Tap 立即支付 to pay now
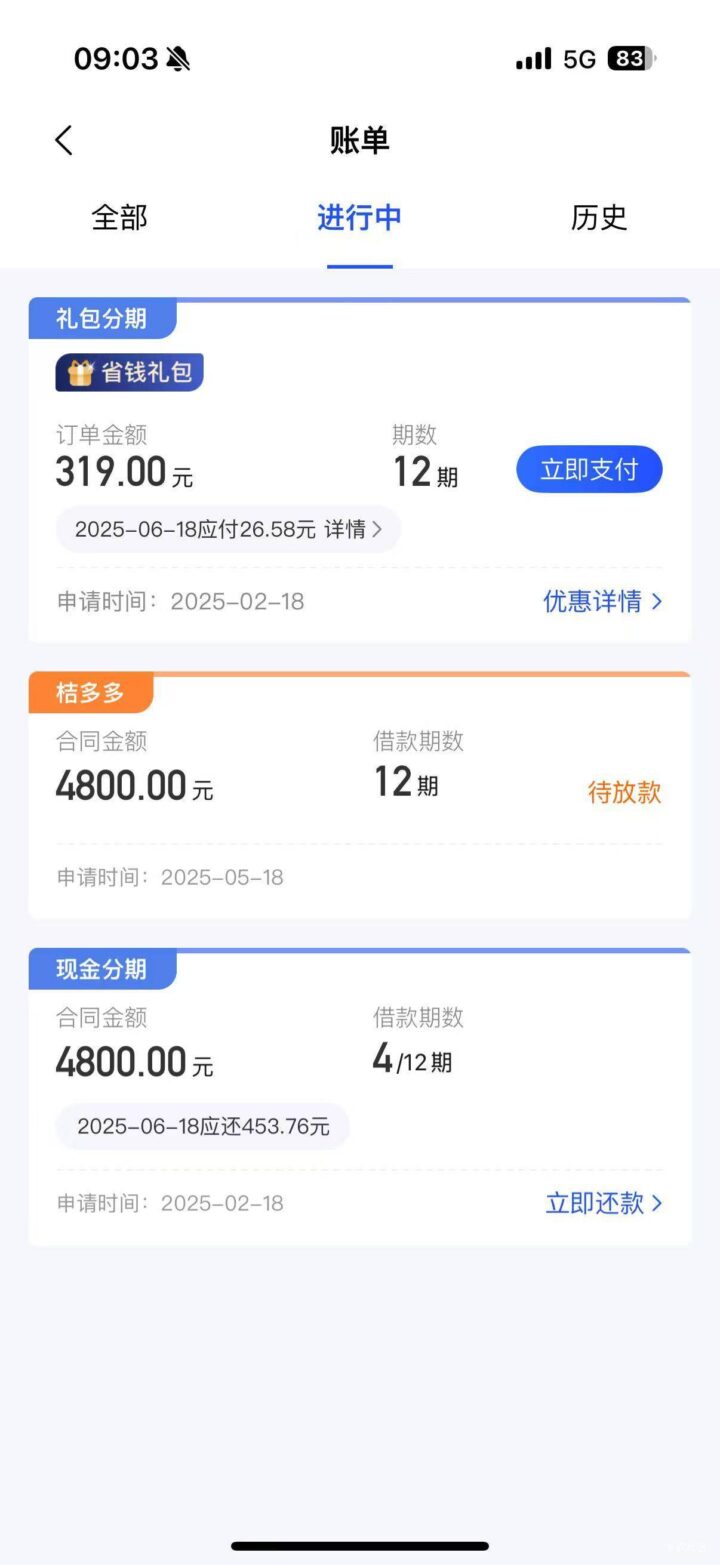 click(x=589, y=469)
